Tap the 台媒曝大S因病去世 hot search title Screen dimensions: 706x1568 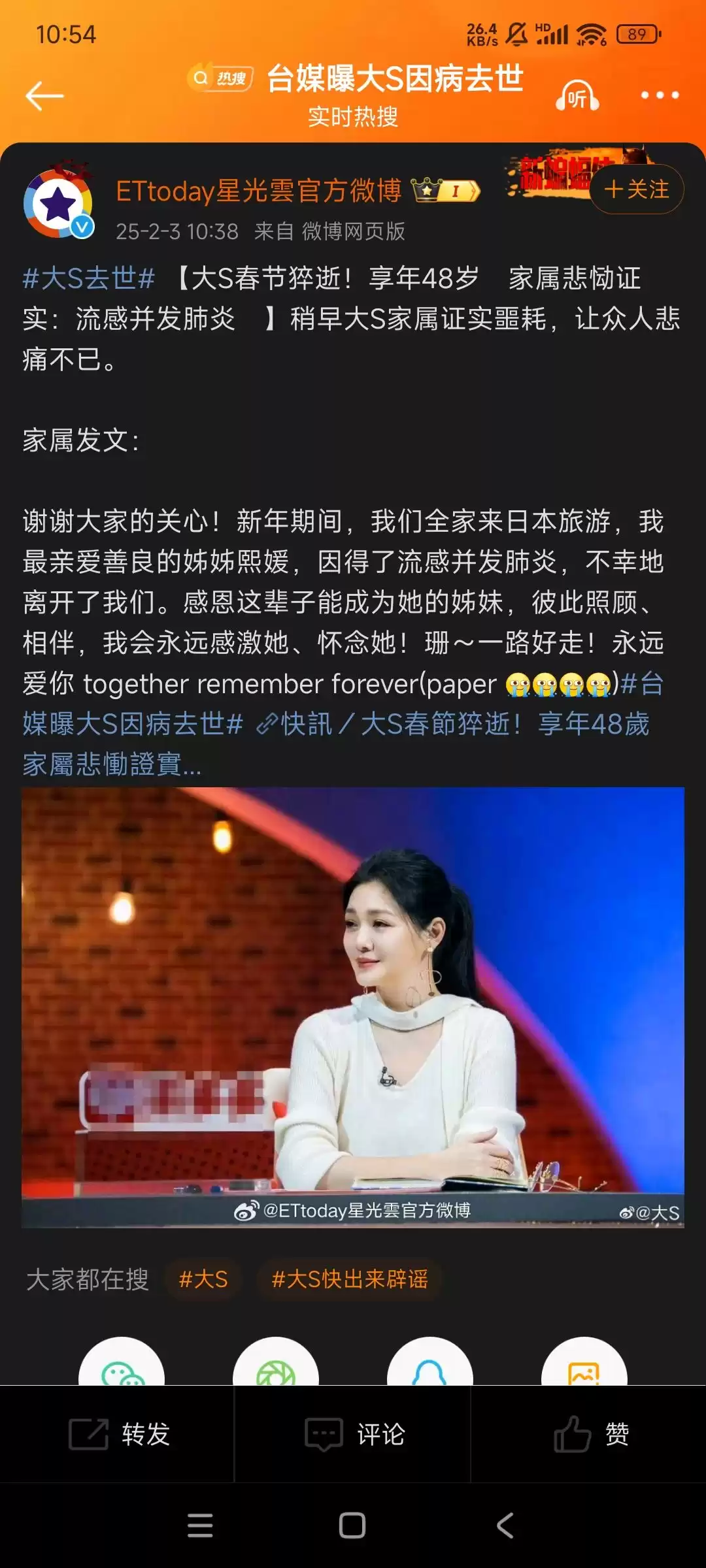click(x=395, y=79)
